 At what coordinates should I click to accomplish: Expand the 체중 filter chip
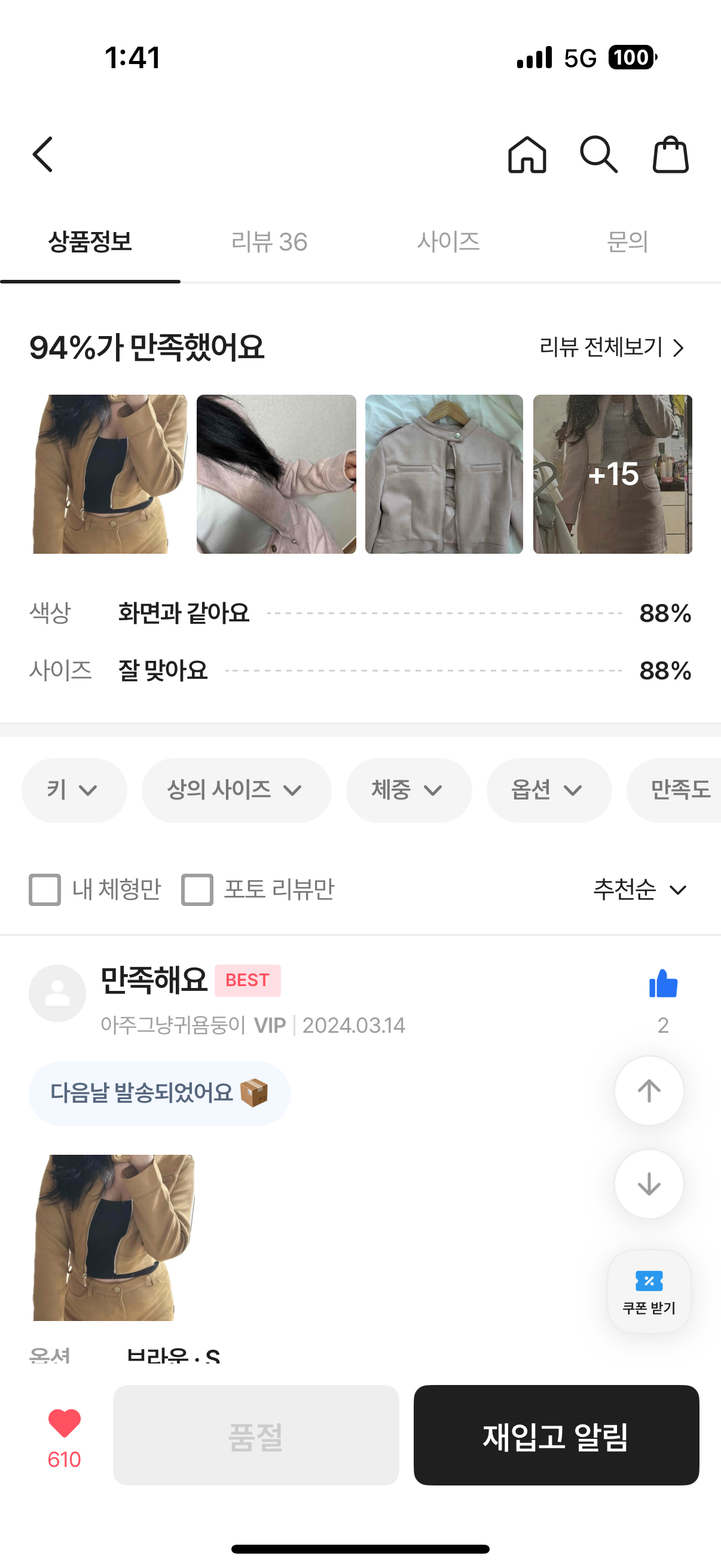click(408, 790)
